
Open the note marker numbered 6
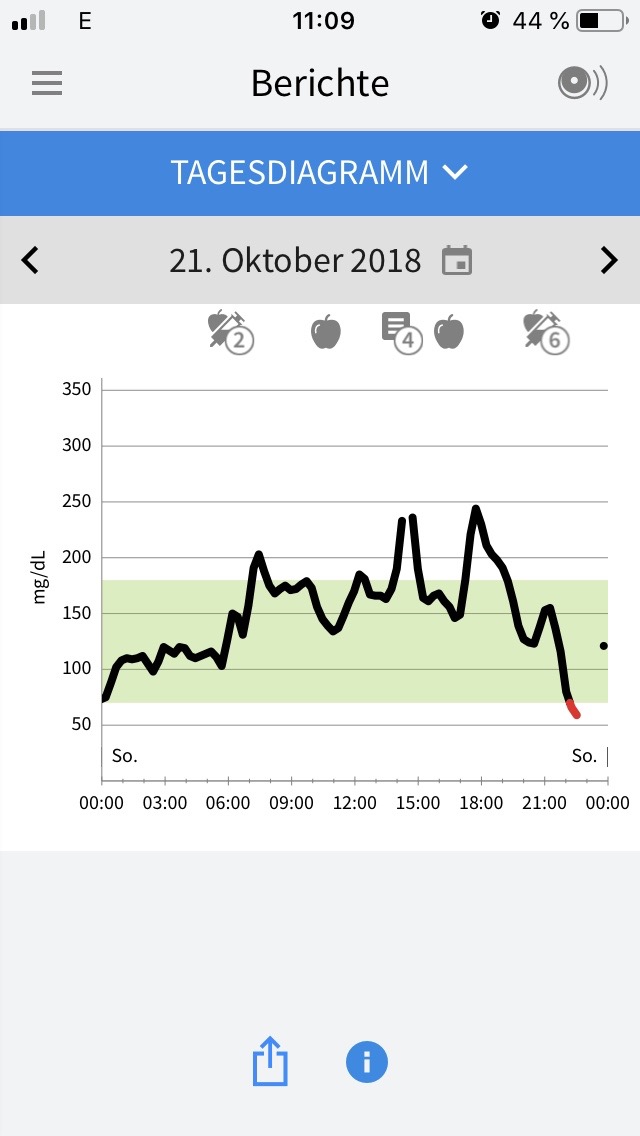(x=546, y=332)
